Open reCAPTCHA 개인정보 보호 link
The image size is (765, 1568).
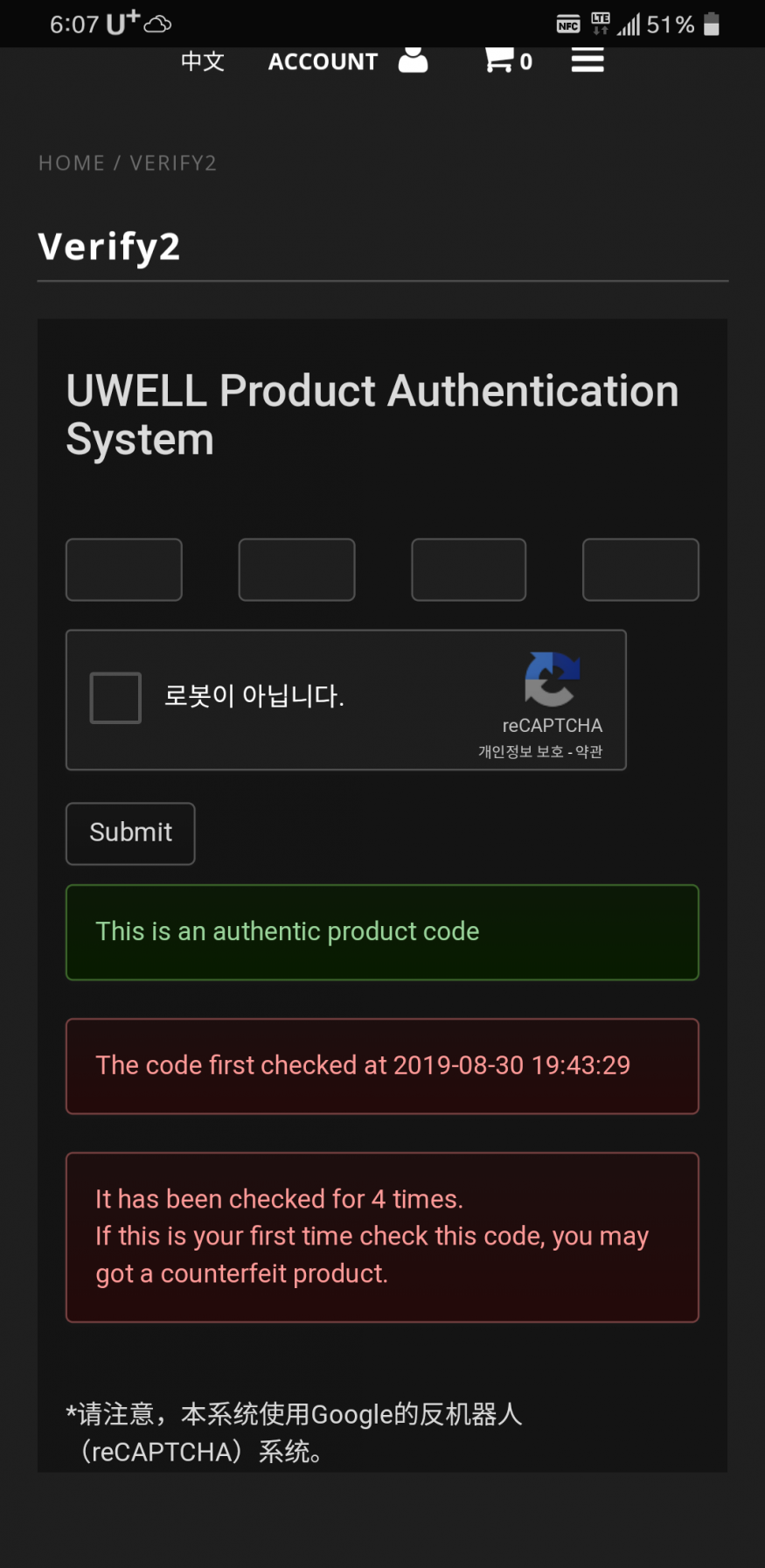point(520,752)
